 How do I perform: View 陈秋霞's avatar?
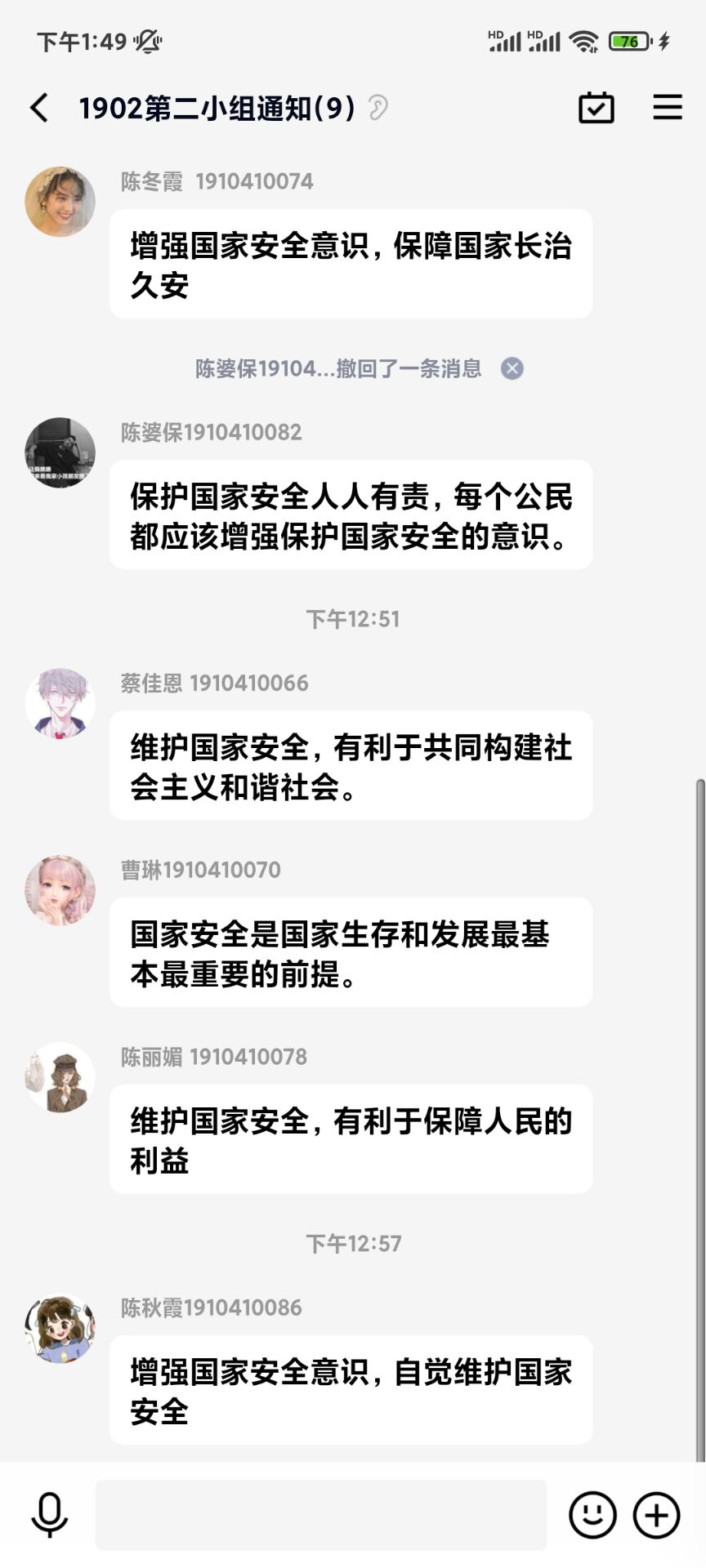click(x=60, y=1328)
